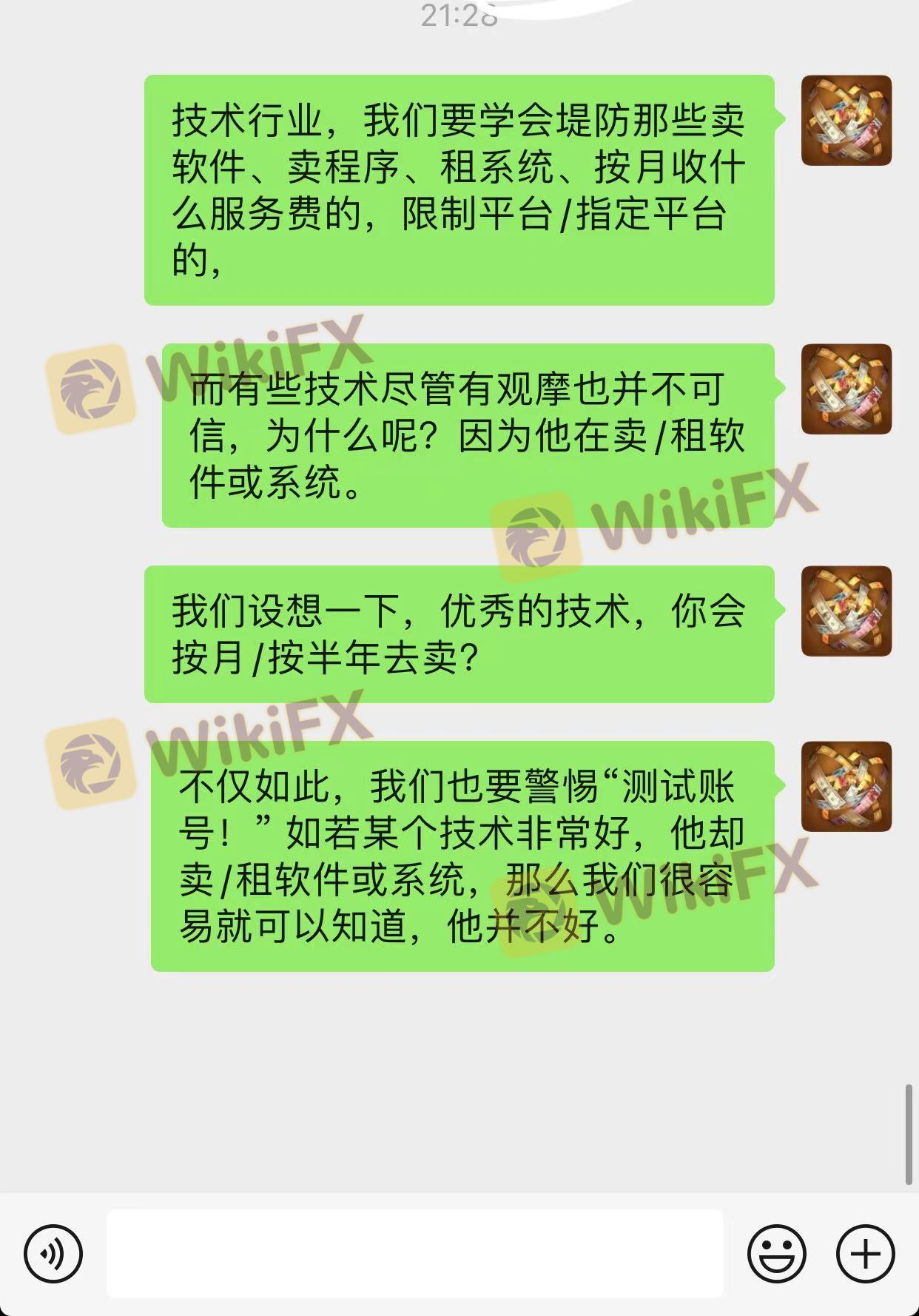Open sender's avatar beside the 技术行业 message
This screenshot has width=919, height=1316.
pyautogui.click(x=846, y=120)
